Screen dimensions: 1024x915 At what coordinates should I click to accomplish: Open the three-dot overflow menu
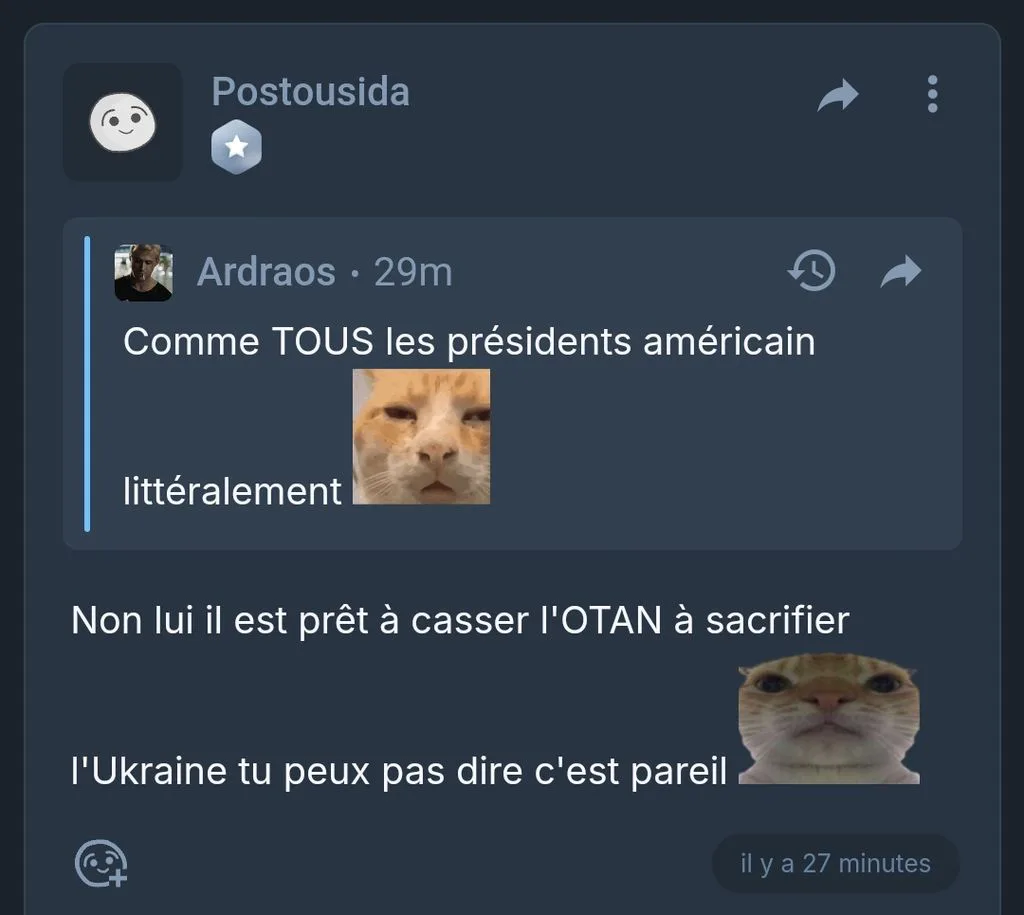tap(933, 94)
